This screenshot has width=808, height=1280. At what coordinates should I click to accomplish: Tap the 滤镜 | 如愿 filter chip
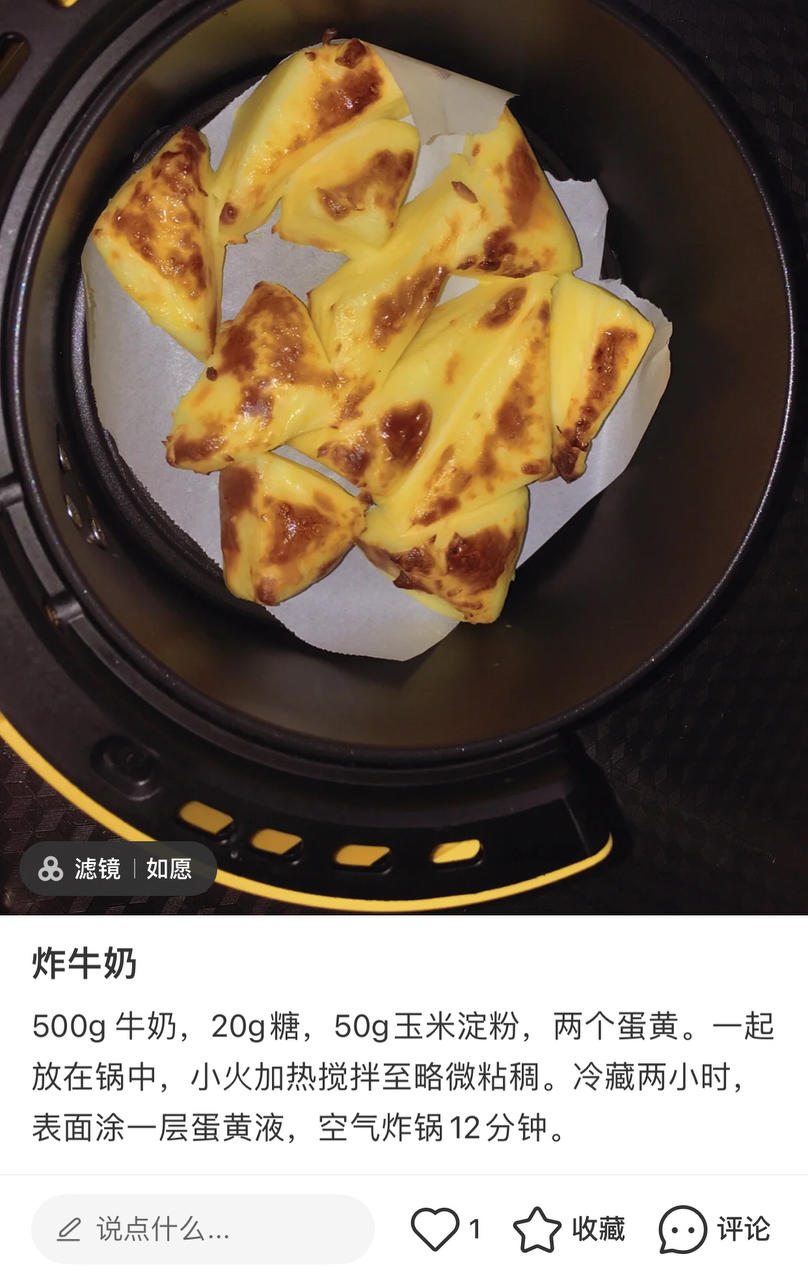coord(118,868)
